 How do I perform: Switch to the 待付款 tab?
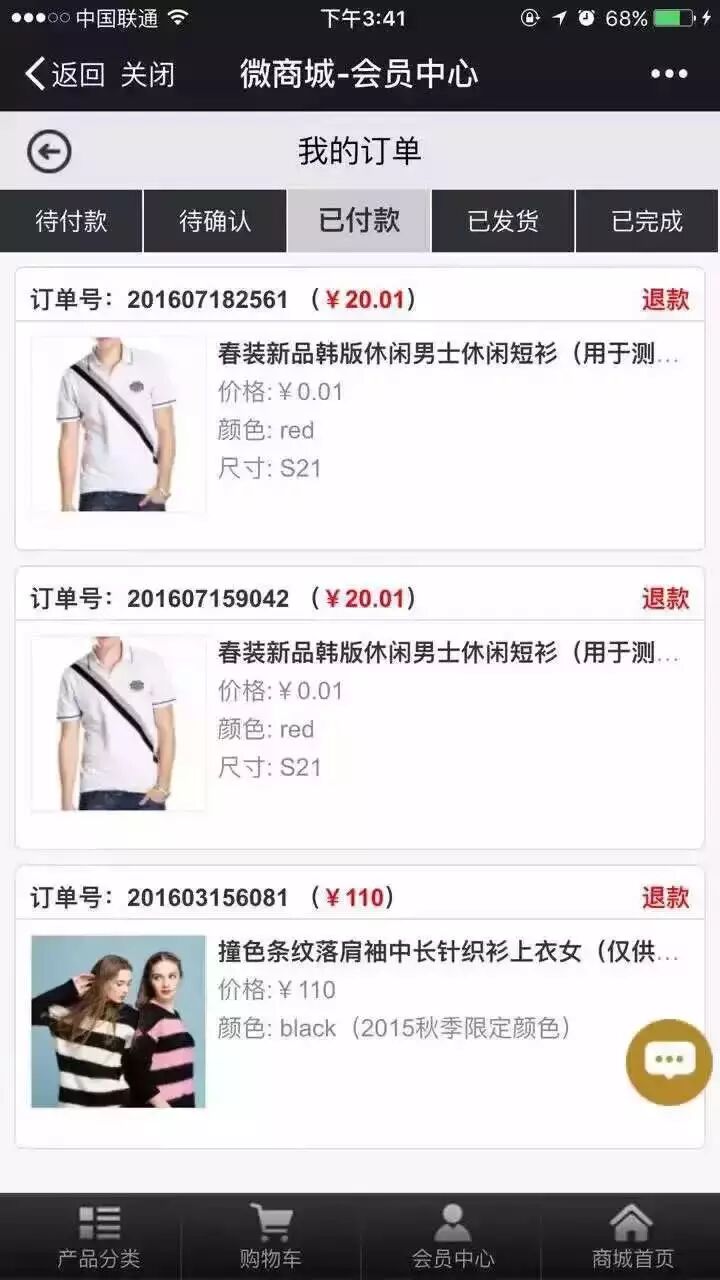pos(71,221)
